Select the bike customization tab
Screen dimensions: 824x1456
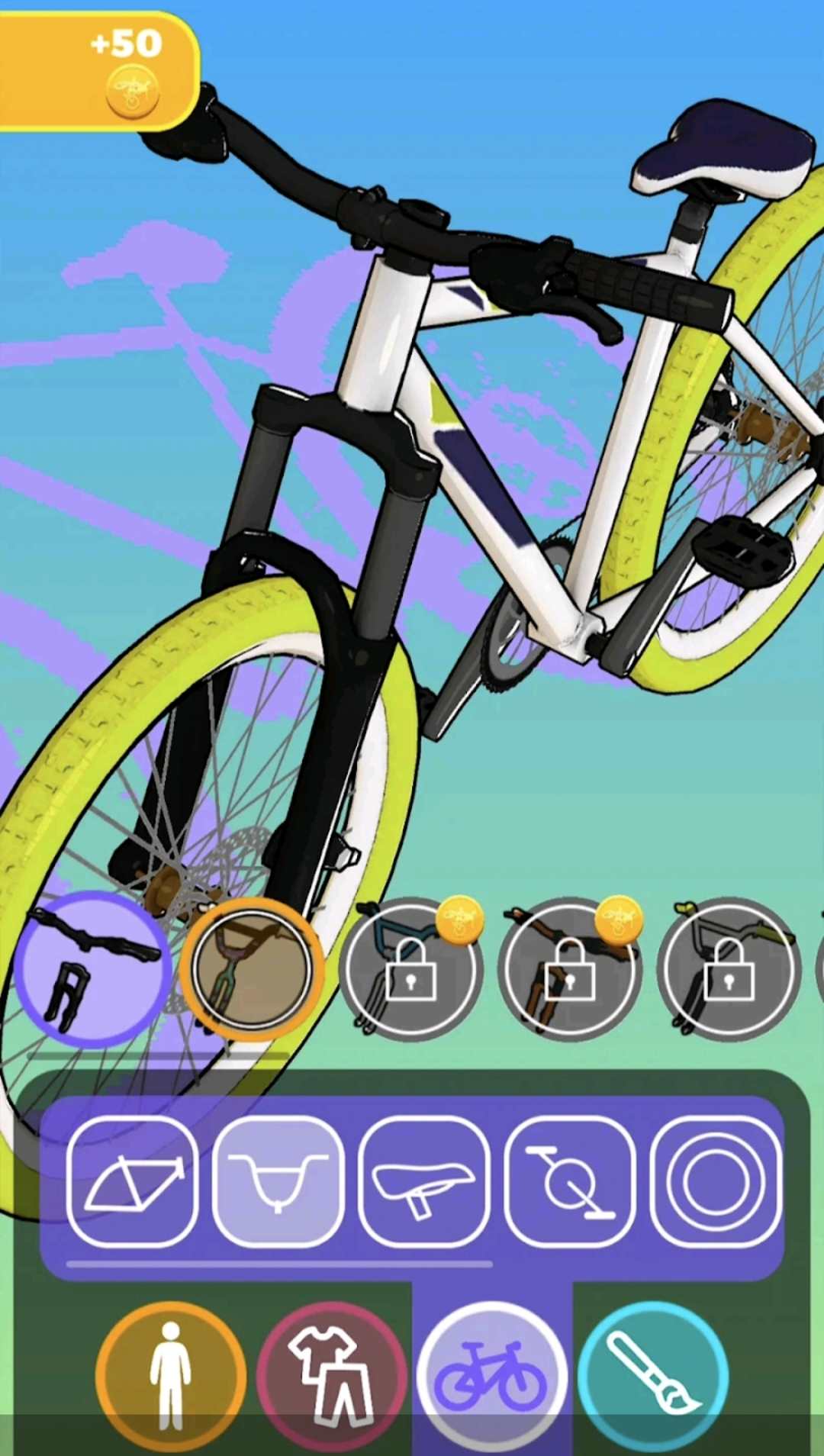pyautogui.click(x=492, y=1375)
